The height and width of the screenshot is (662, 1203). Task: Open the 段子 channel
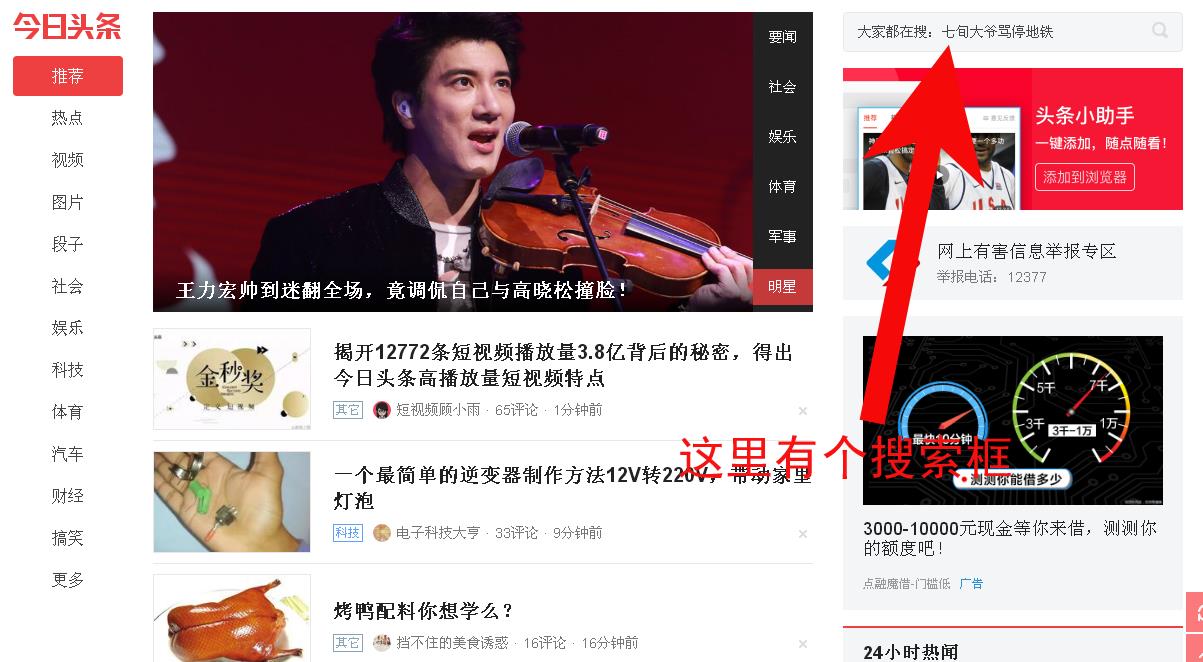(x=68, y=244)
